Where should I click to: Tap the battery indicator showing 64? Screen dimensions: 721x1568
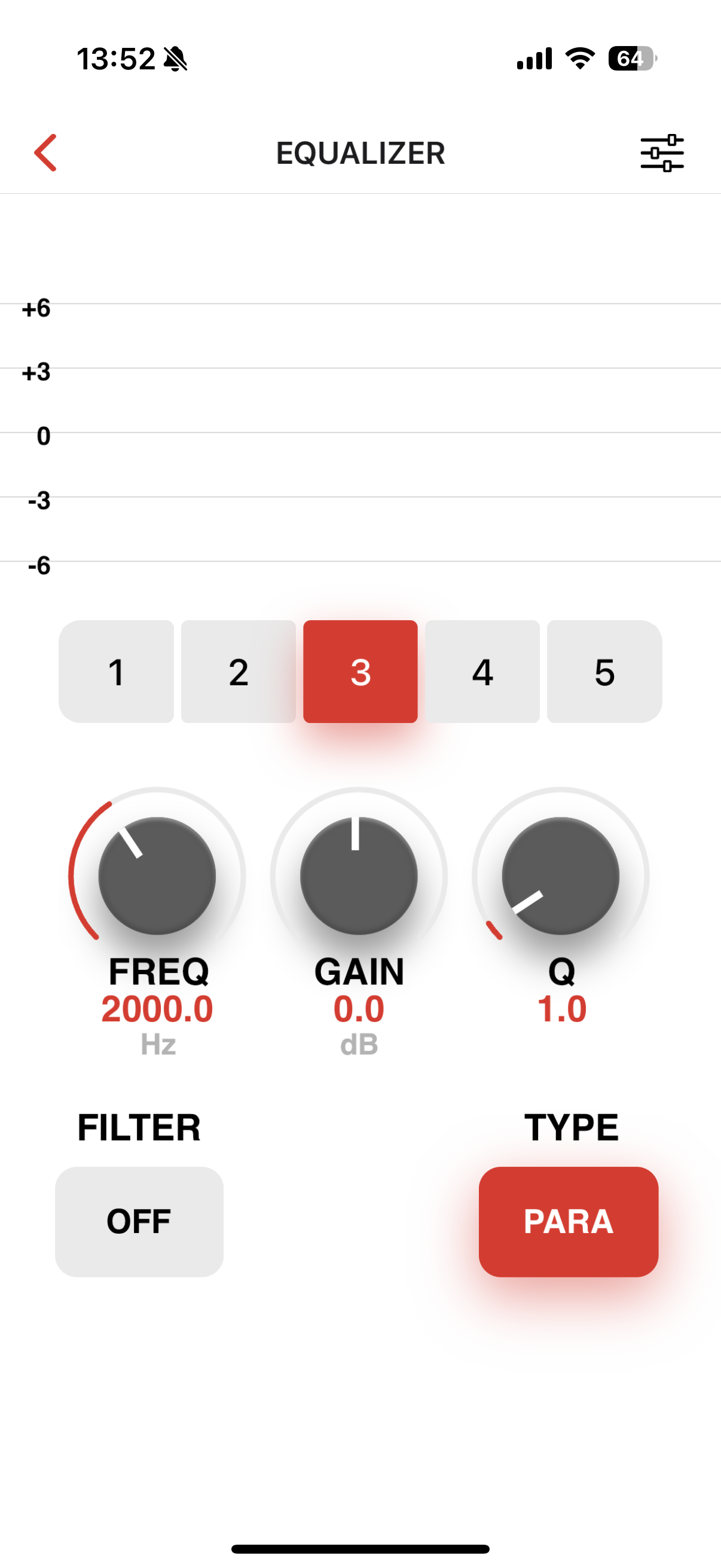pos(630,59)
